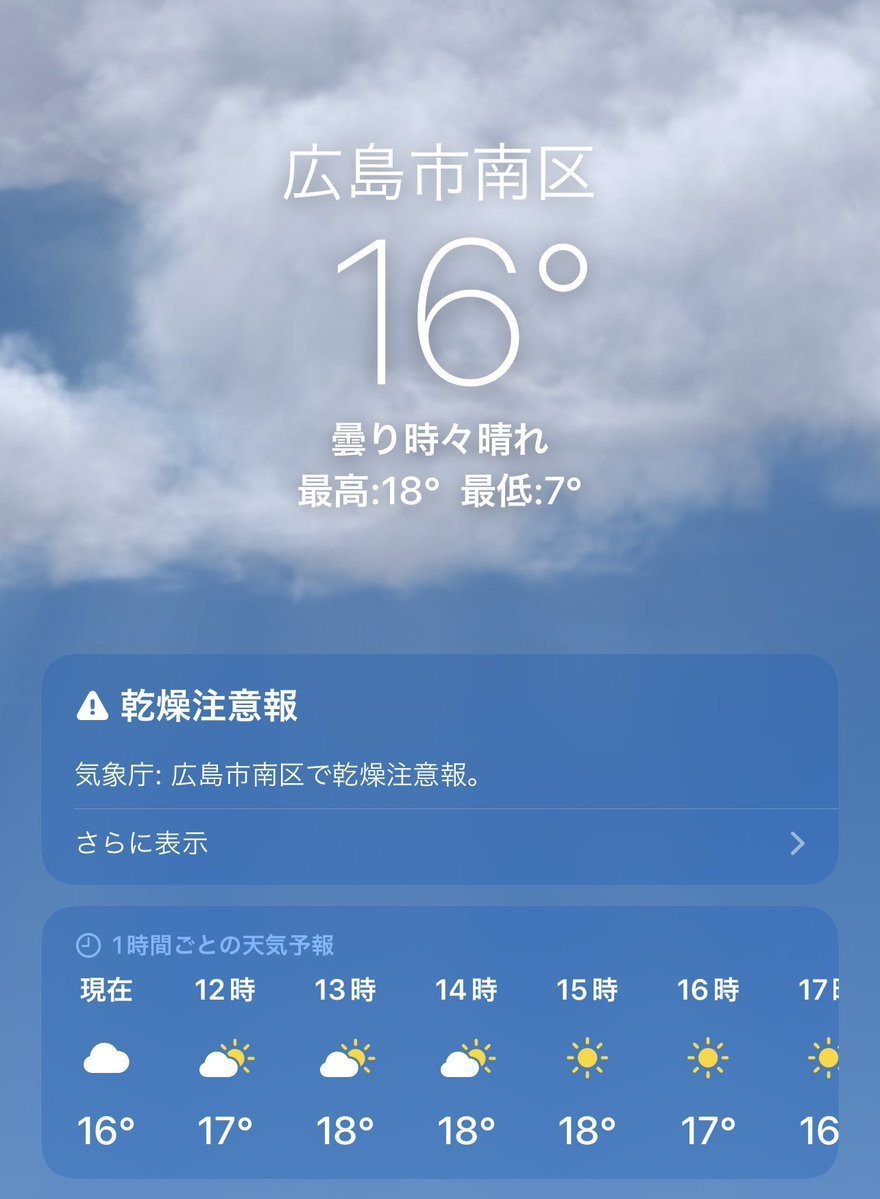Open the 乾燥注意報 alert card
The width and height of the screenshot is (880, 1199).
pos(438,738)
